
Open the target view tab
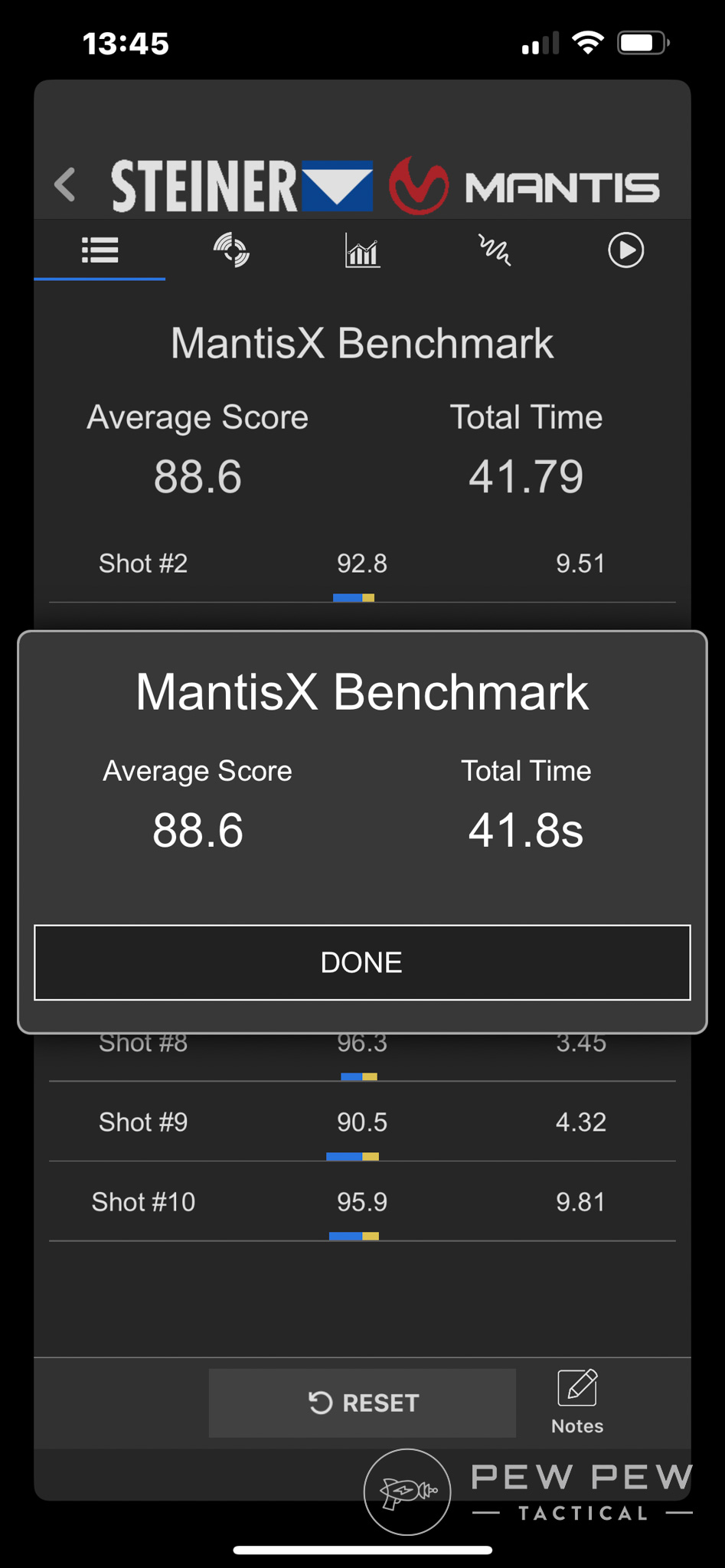[x=231, y=250]
